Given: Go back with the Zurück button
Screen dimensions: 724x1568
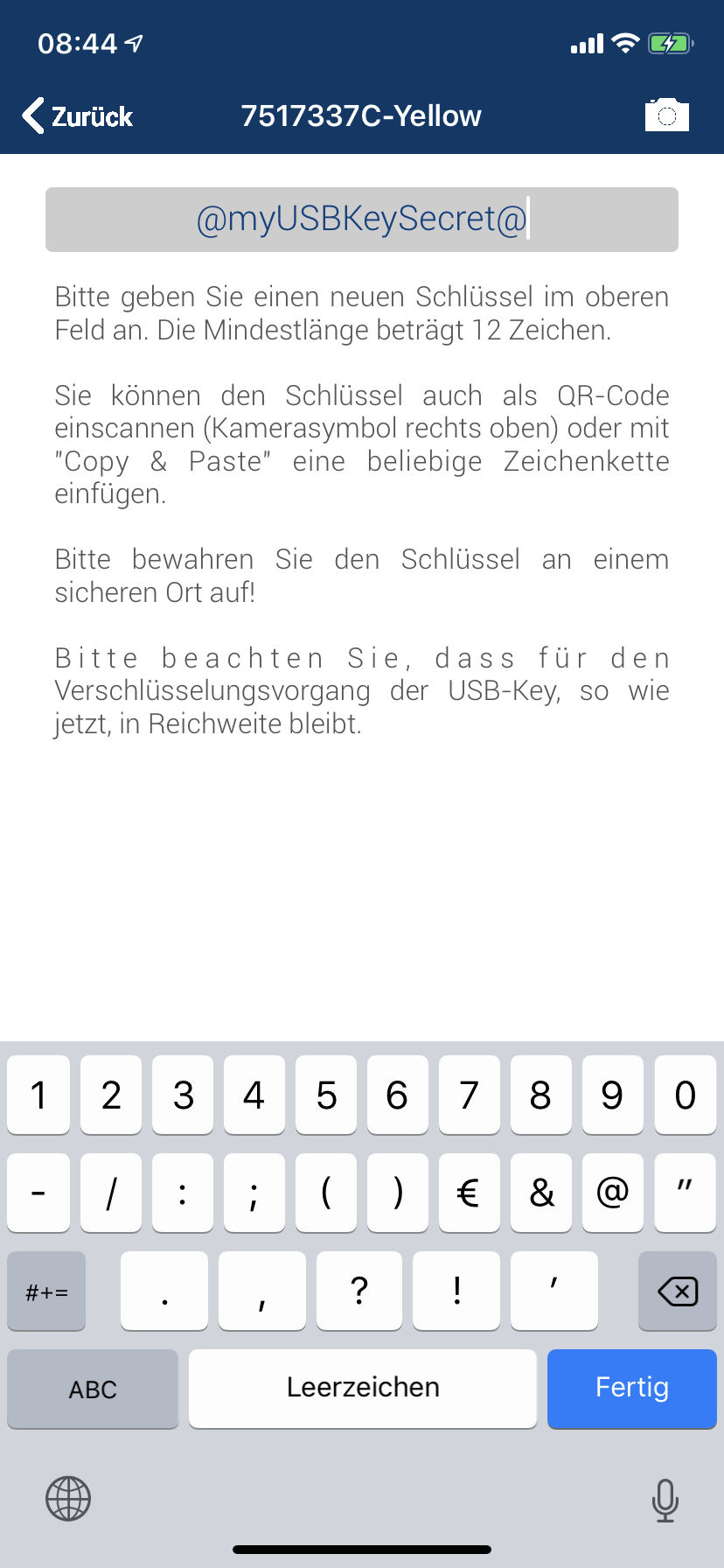Looking at the screenshot, I should pos(77,115).
